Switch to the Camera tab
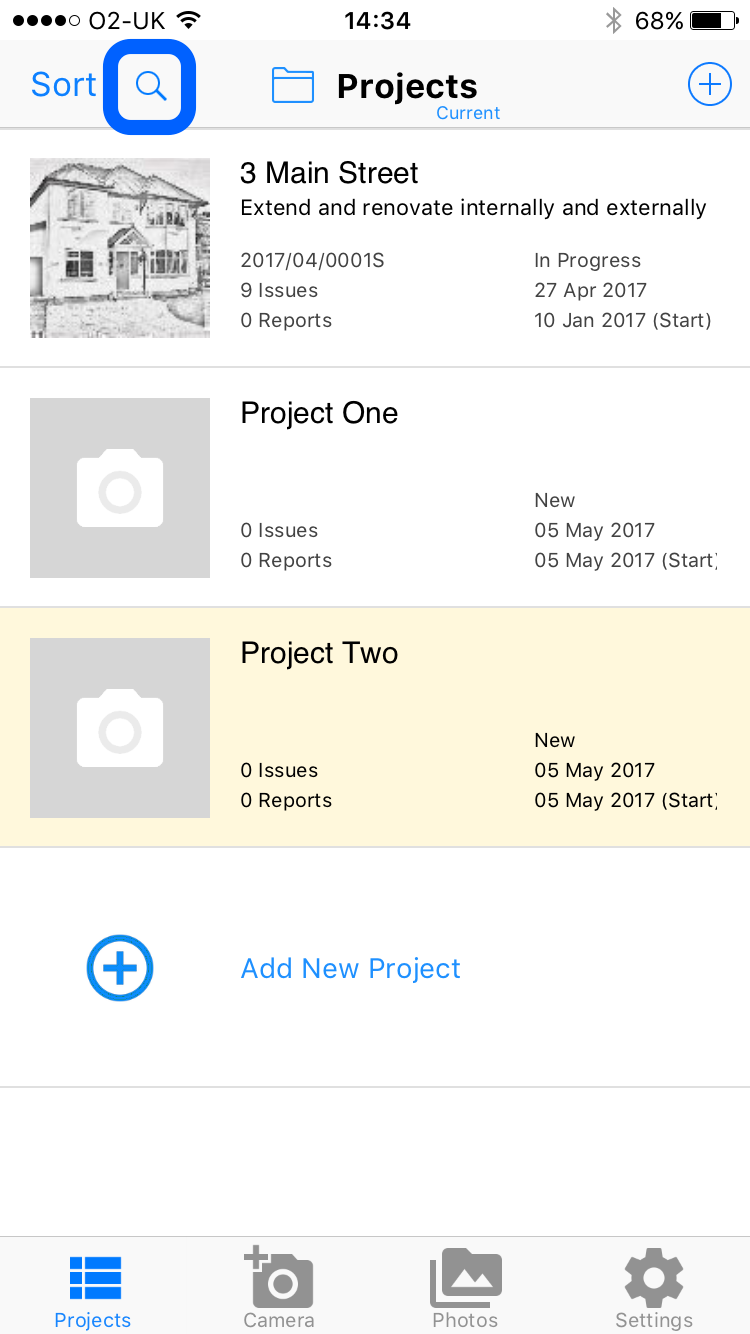Viewport: 750px width, 1334px height. 279,1288
